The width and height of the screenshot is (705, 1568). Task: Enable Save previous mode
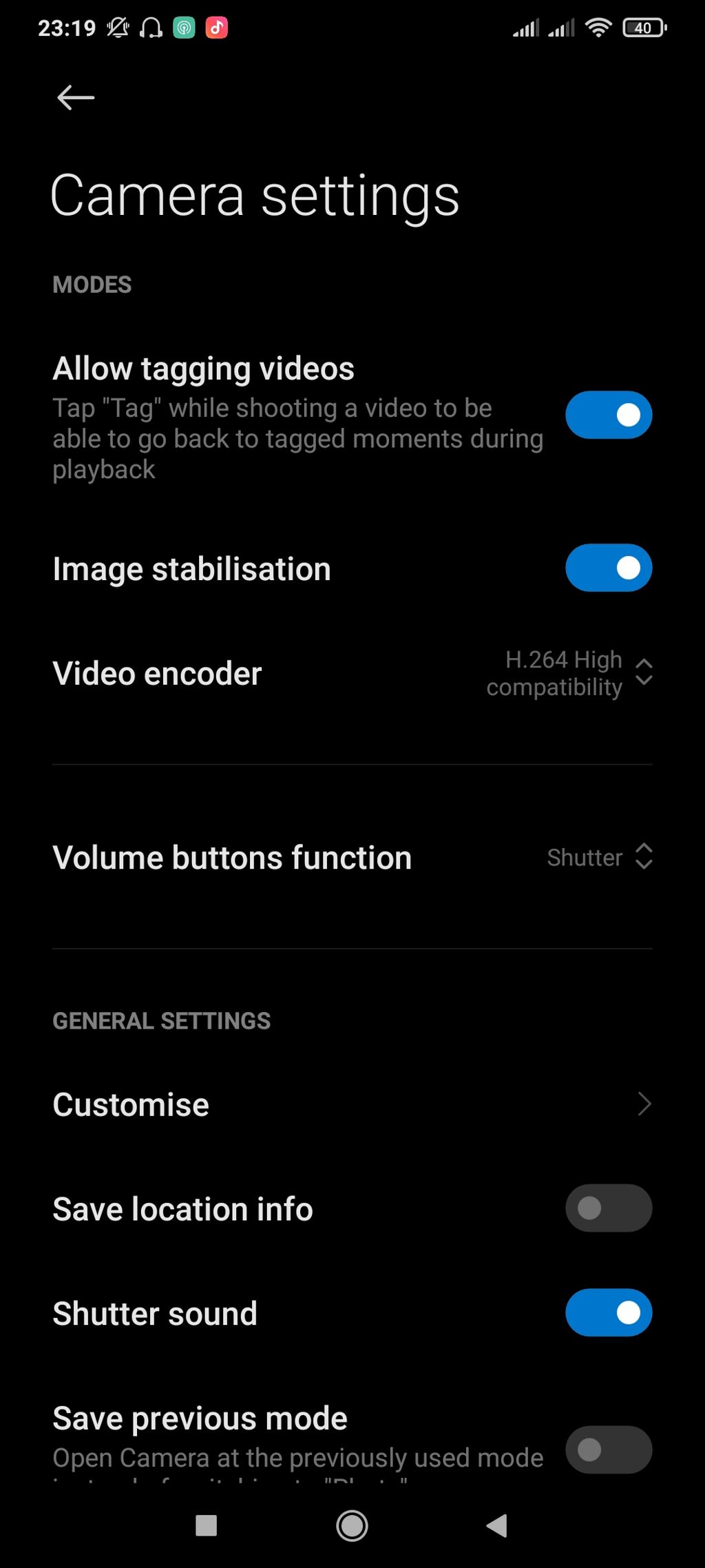(608, 1450)
